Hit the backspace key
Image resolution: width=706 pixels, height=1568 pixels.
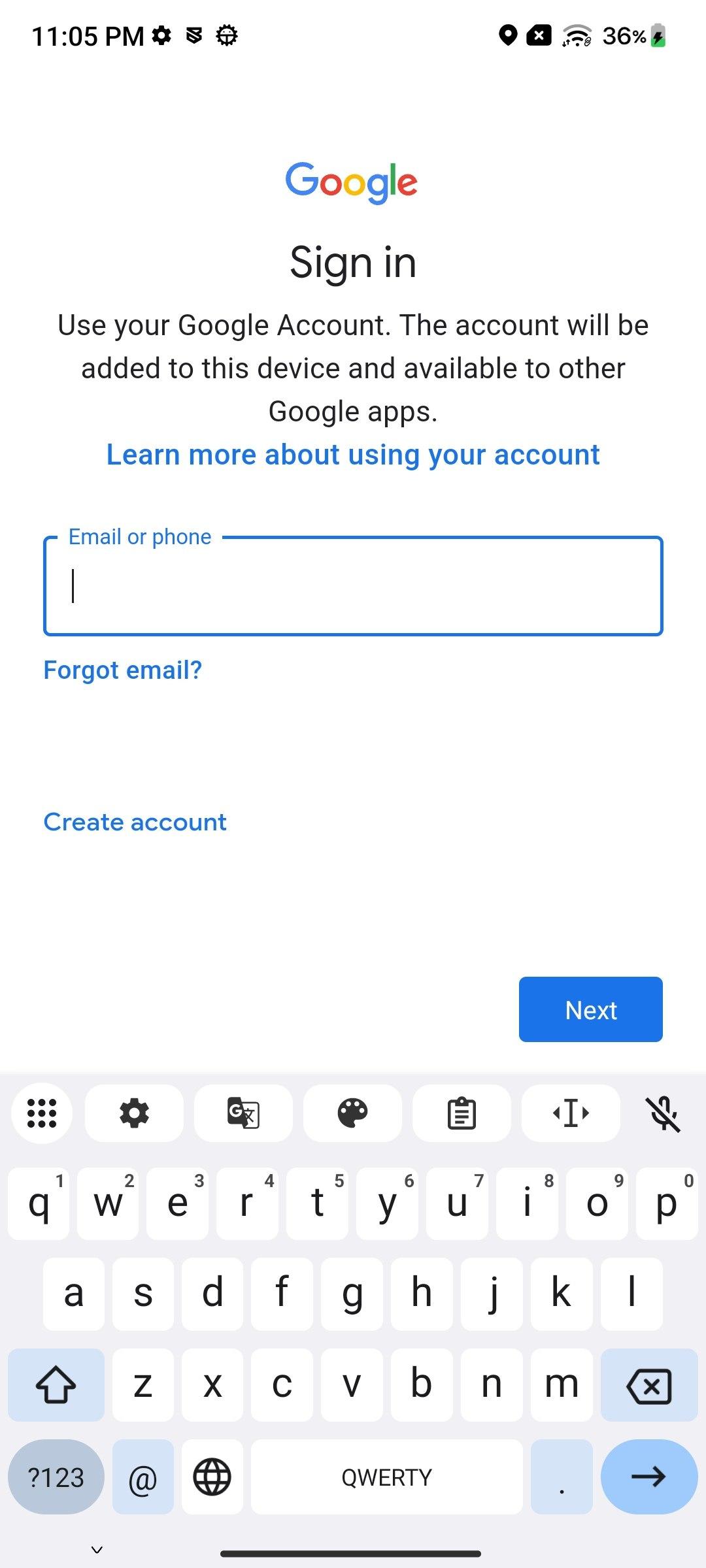(649, 1385)
